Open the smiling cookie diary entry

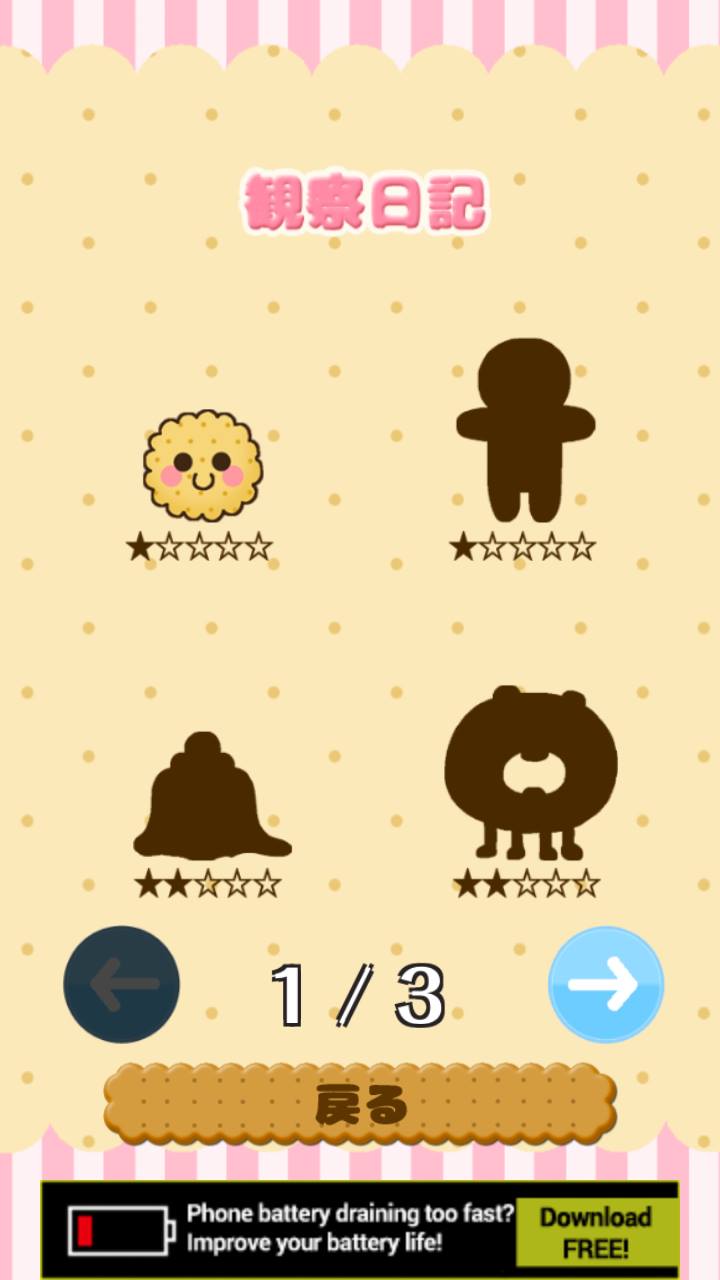point(203,465)
